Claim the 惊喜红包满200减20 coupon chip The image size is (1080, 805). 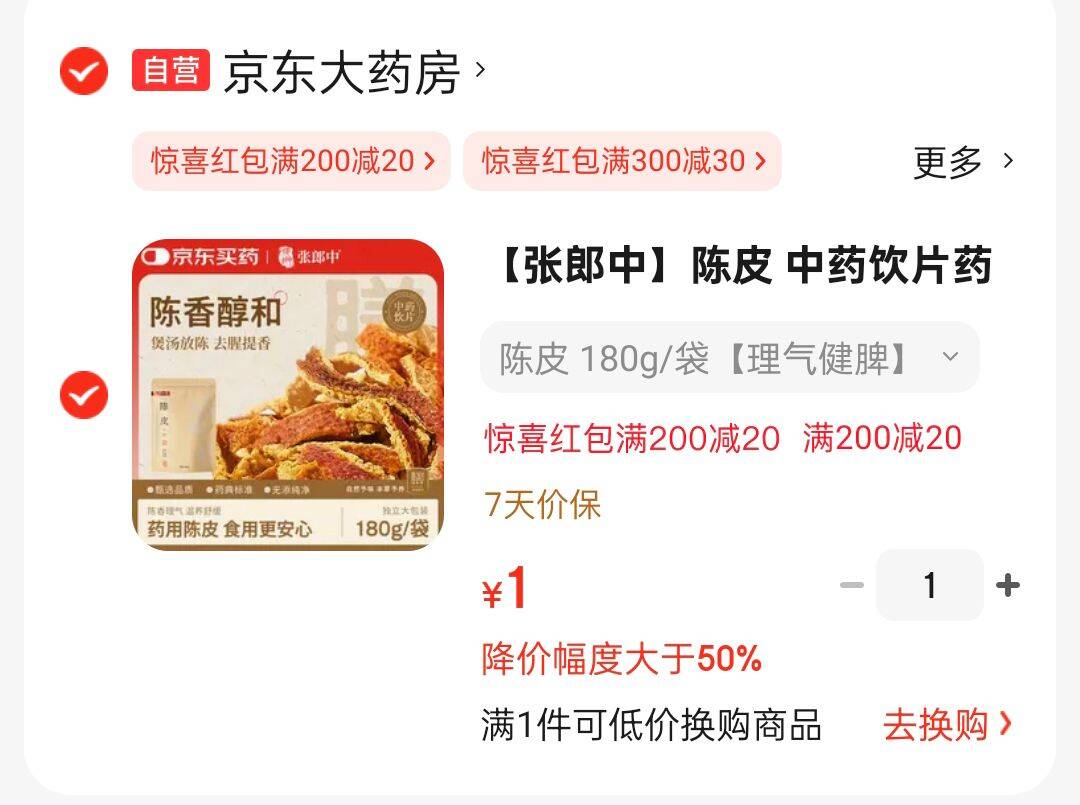click(292, 161)
